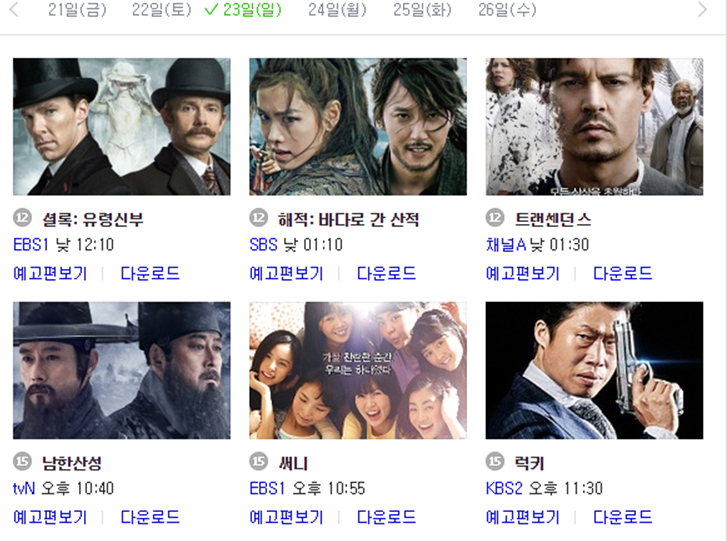727x541 pixels.
Task: Select date 25일(화)
Action: click(x=422, y=10)
